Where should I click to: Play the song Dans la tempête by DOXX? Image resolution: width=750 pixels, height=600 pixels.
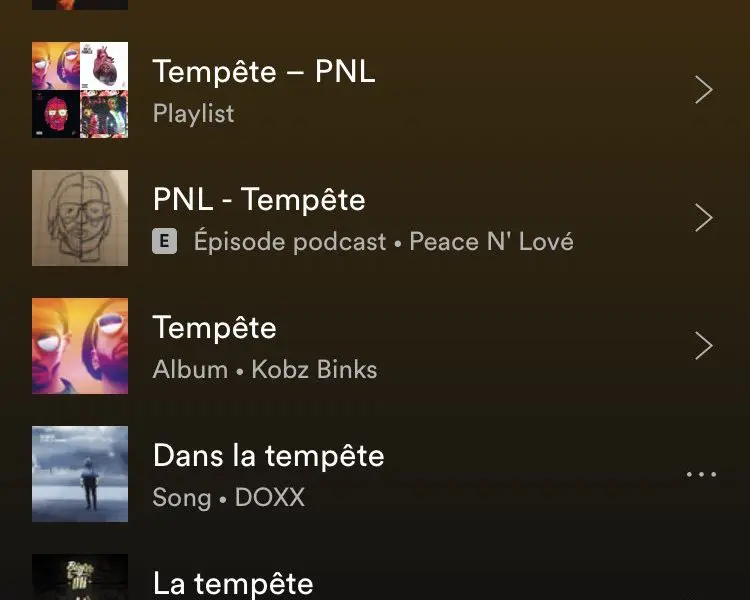tap(268, 474)
